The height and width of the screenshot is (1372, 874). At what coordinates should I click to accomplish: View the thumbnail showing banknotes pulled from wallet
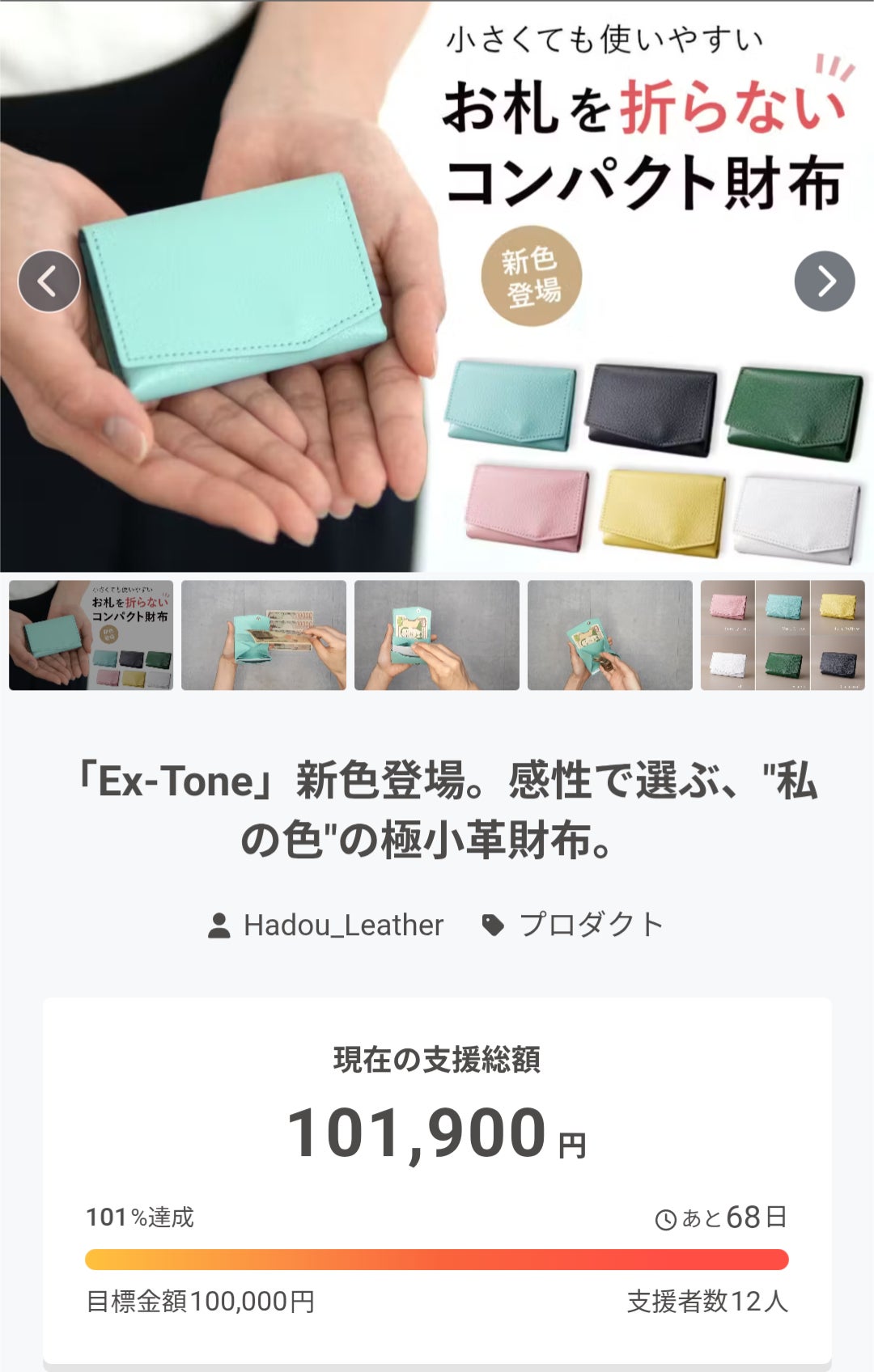click(x=264, y=635)
